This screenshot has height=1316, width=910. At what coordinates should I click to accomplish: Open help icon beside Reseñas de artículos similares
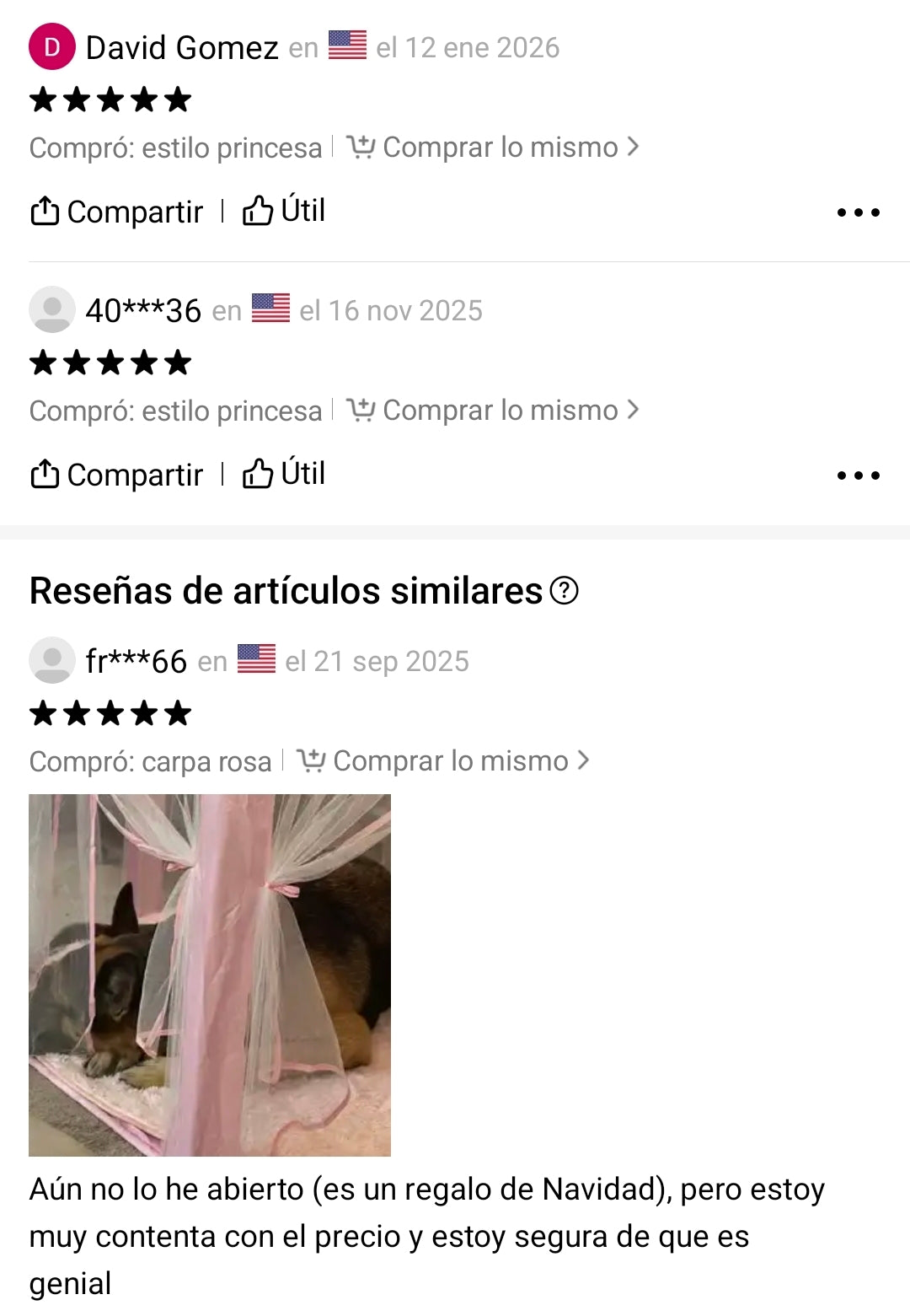(564, 591)
